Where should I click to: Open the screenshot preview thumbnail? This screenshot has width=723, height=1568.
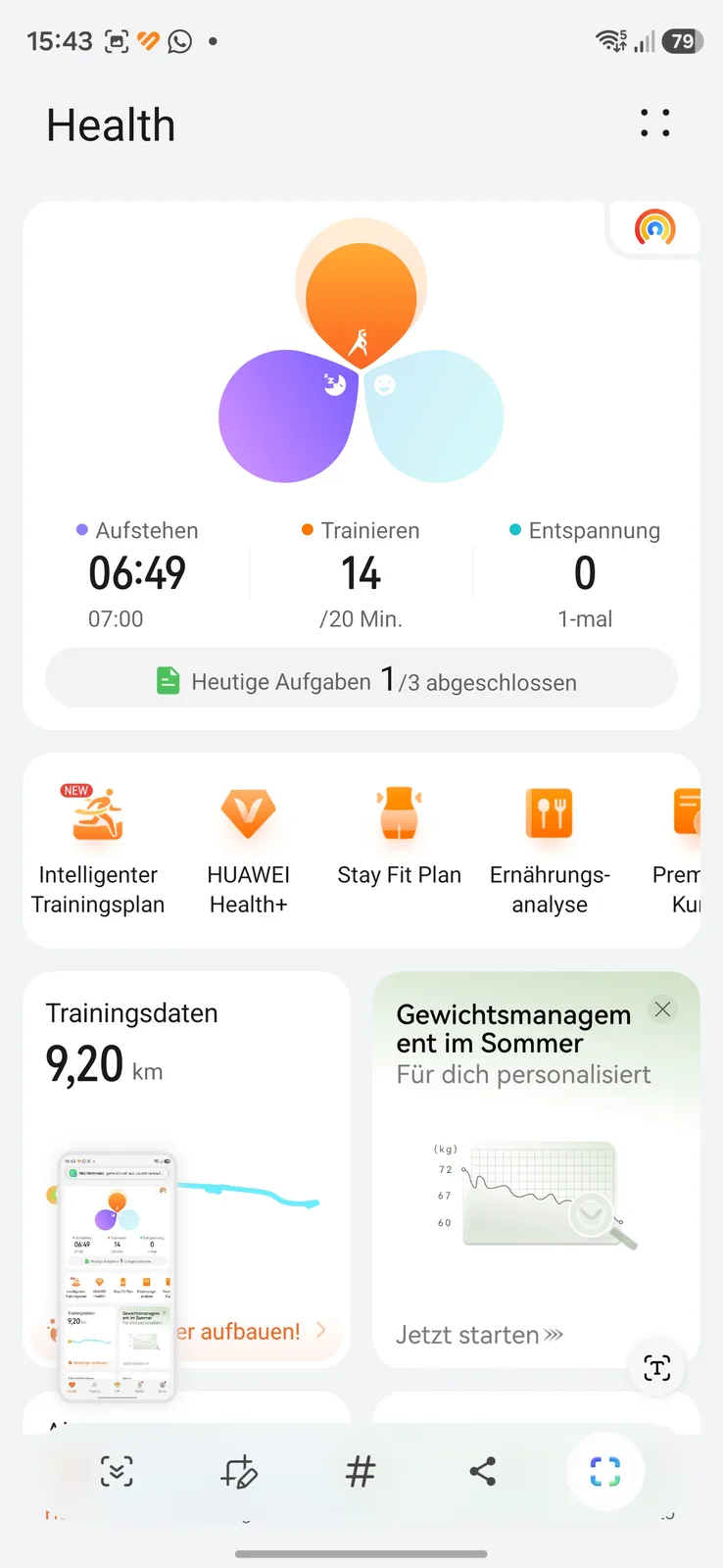pos(117,1276)
